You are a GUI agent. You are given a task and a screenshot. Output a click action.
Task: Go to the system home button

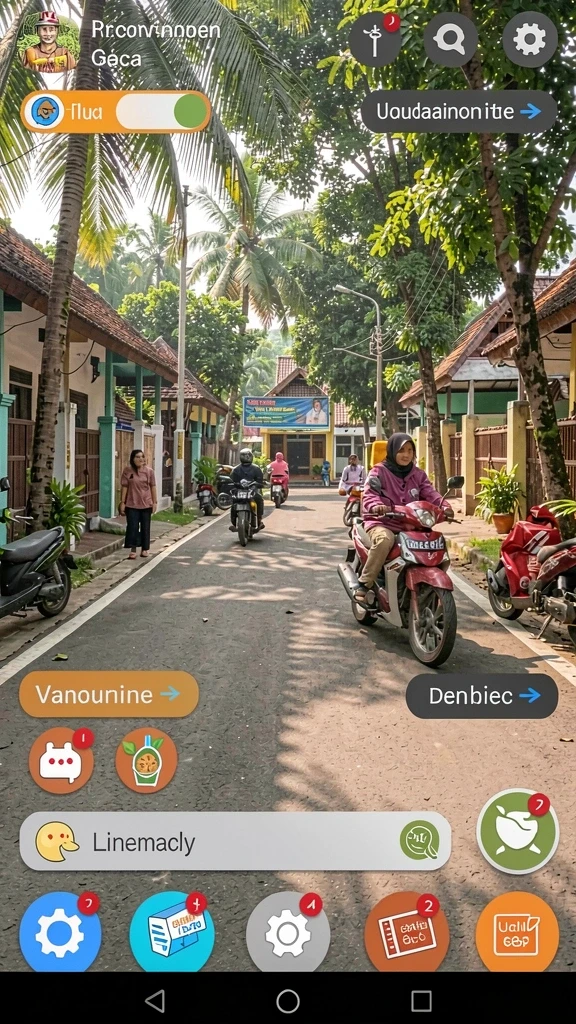pyautogui.click(x=288, y=1000)
